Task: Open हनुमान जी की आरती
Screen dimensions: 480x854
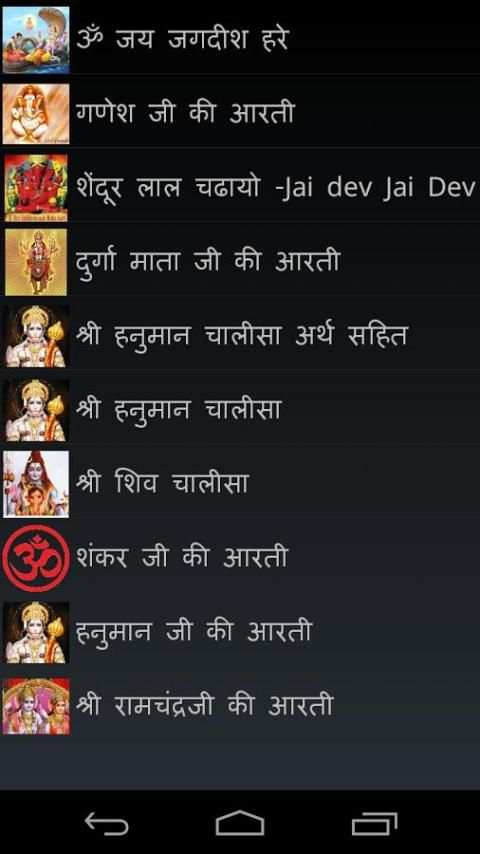Action: tap(240, 632)
